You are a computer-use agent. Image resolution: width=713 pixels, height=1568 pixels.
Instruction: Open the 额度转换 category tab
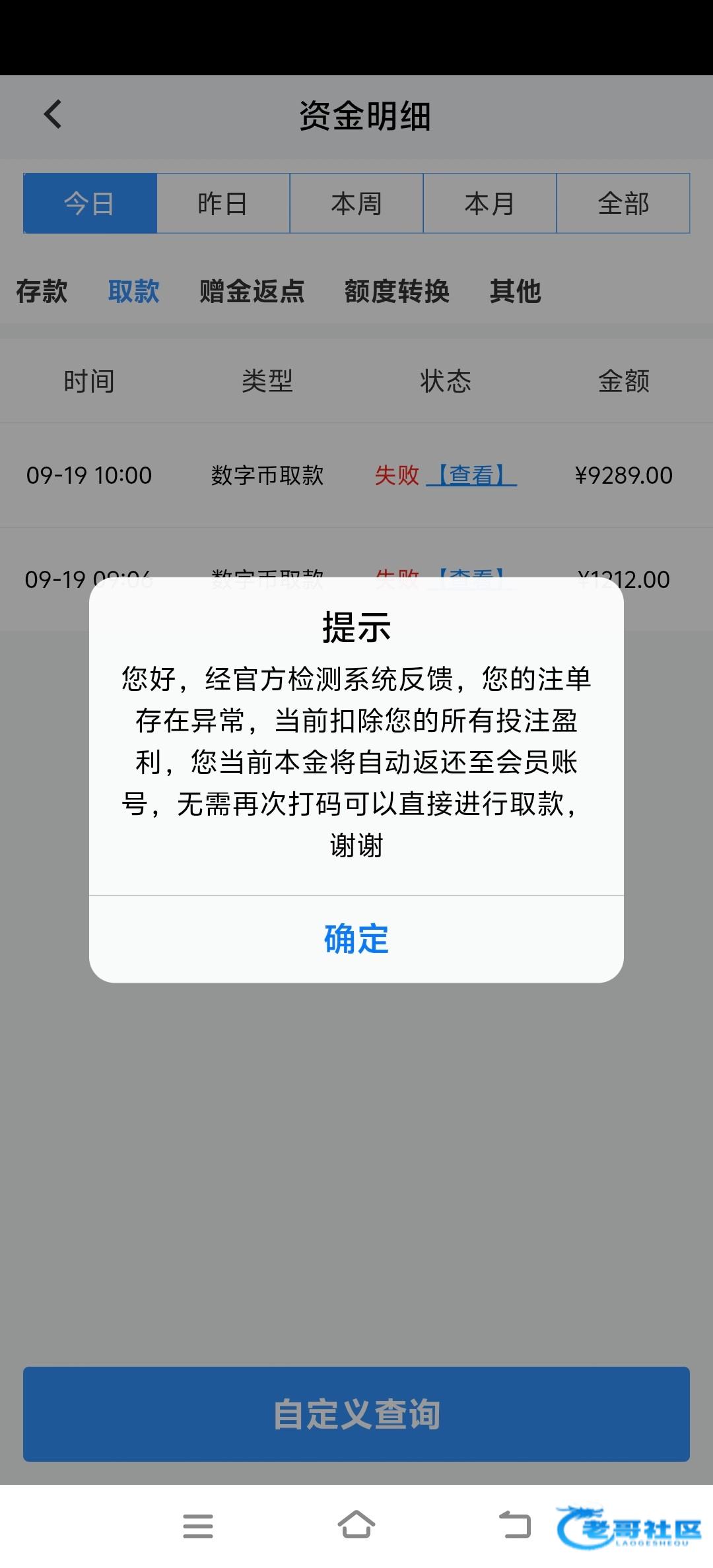[x=397, y=291]
